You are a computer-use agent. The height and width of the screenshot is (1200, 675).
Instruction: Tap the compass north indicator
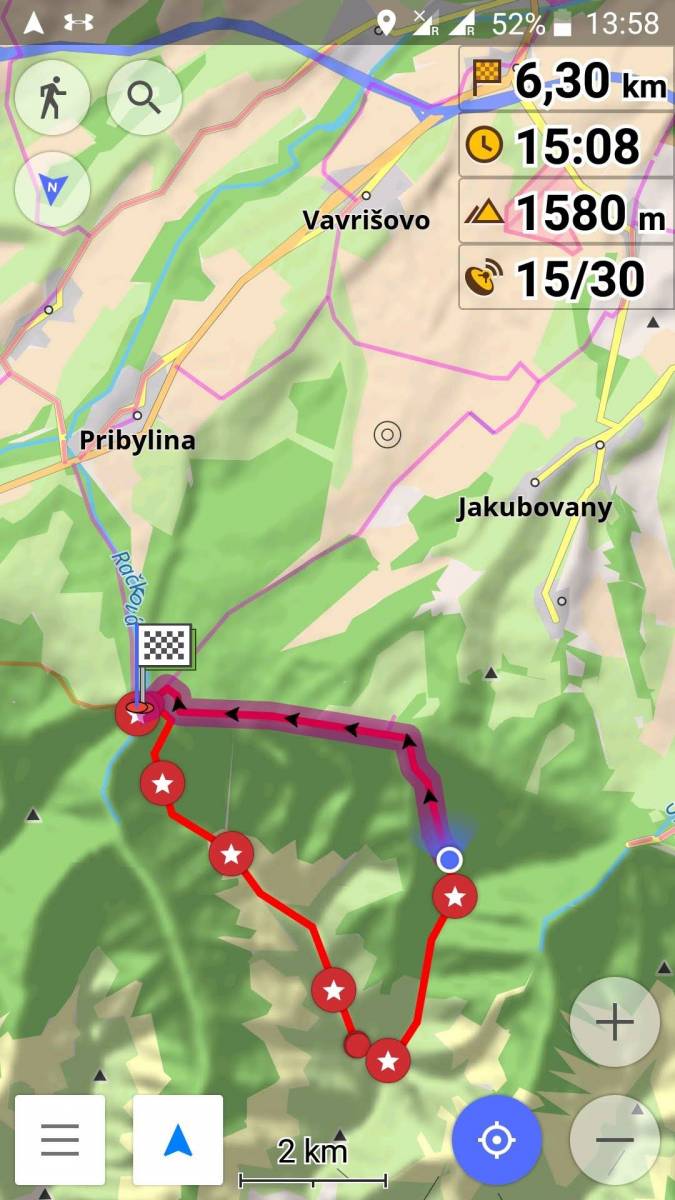pos(52,187)
